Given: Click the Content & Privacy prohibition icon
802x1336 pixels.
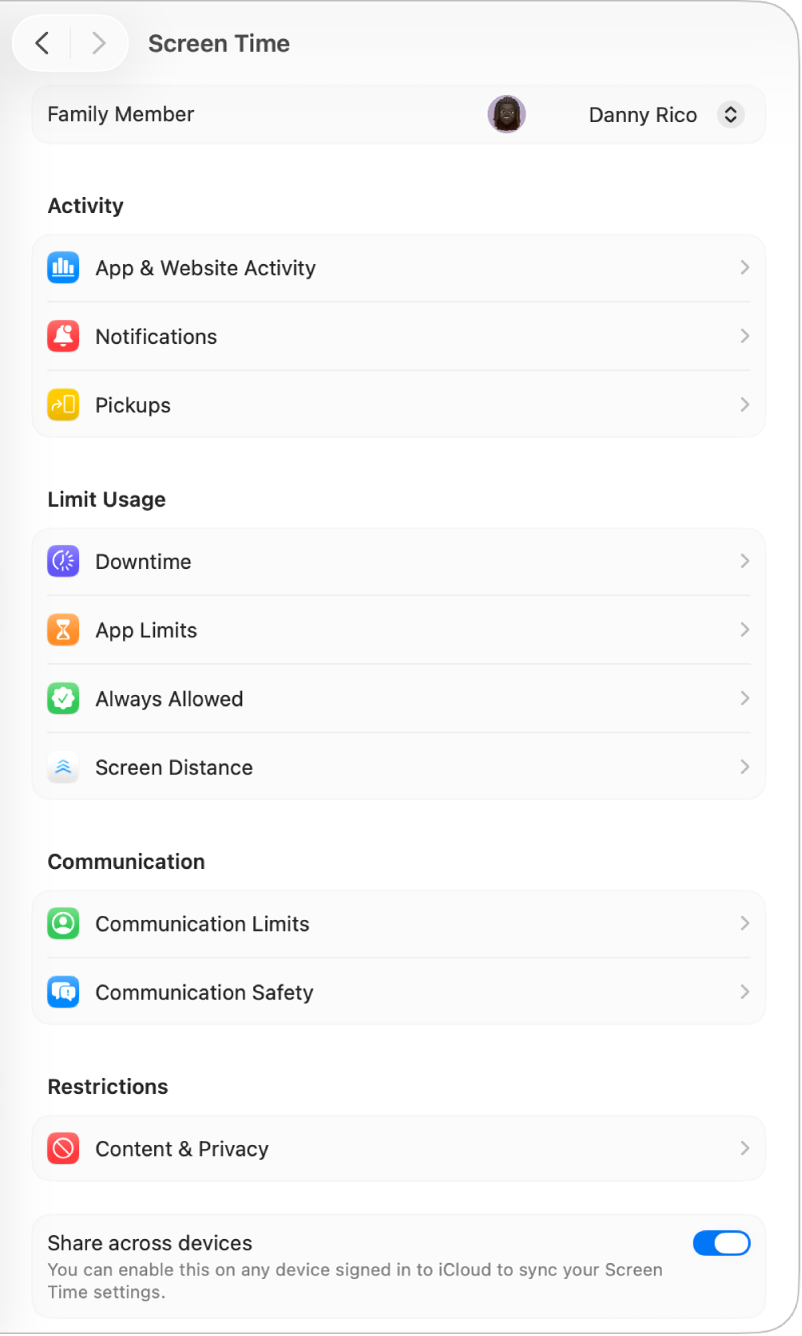Looking at the screenshot, I should (x=63, y=1148).
